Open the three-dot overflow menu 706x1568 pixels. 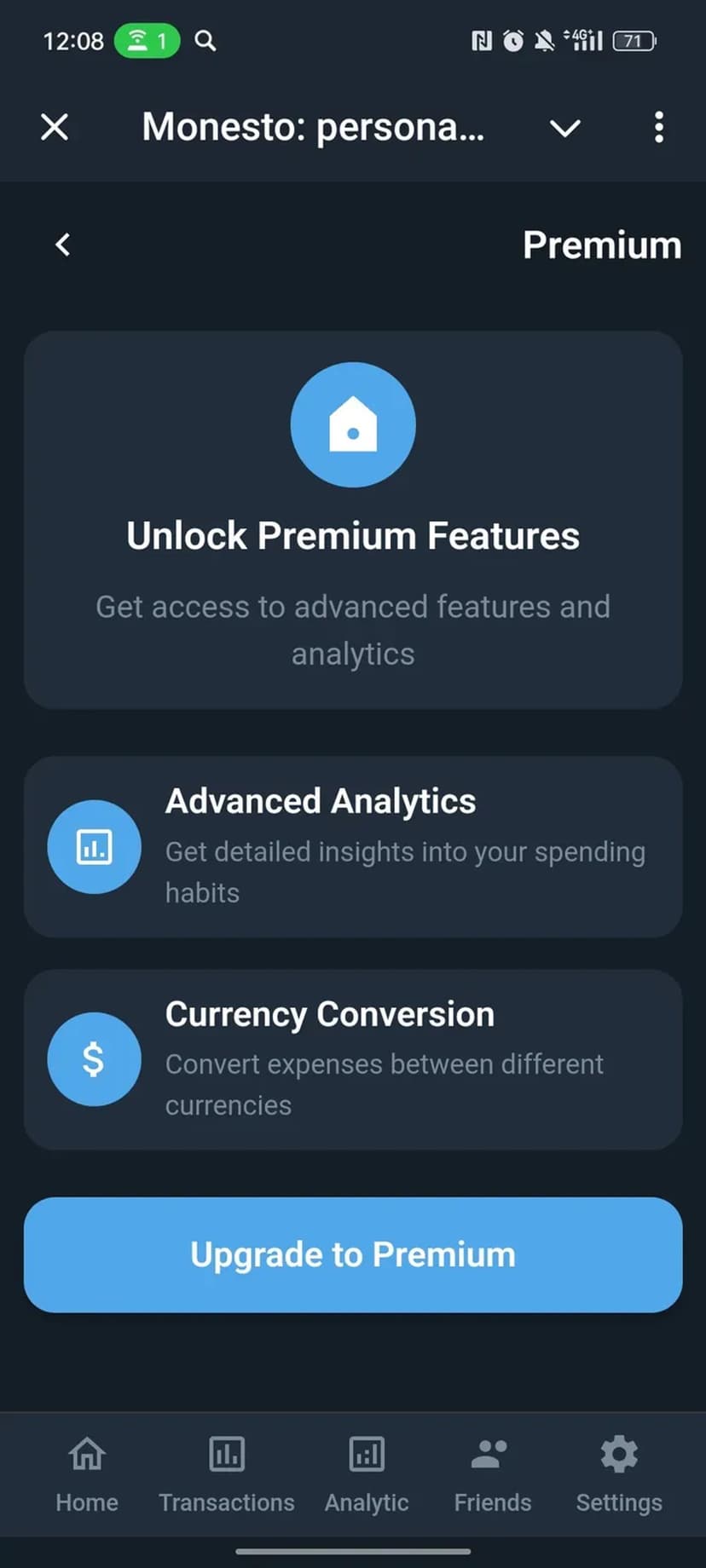[658, 128]
